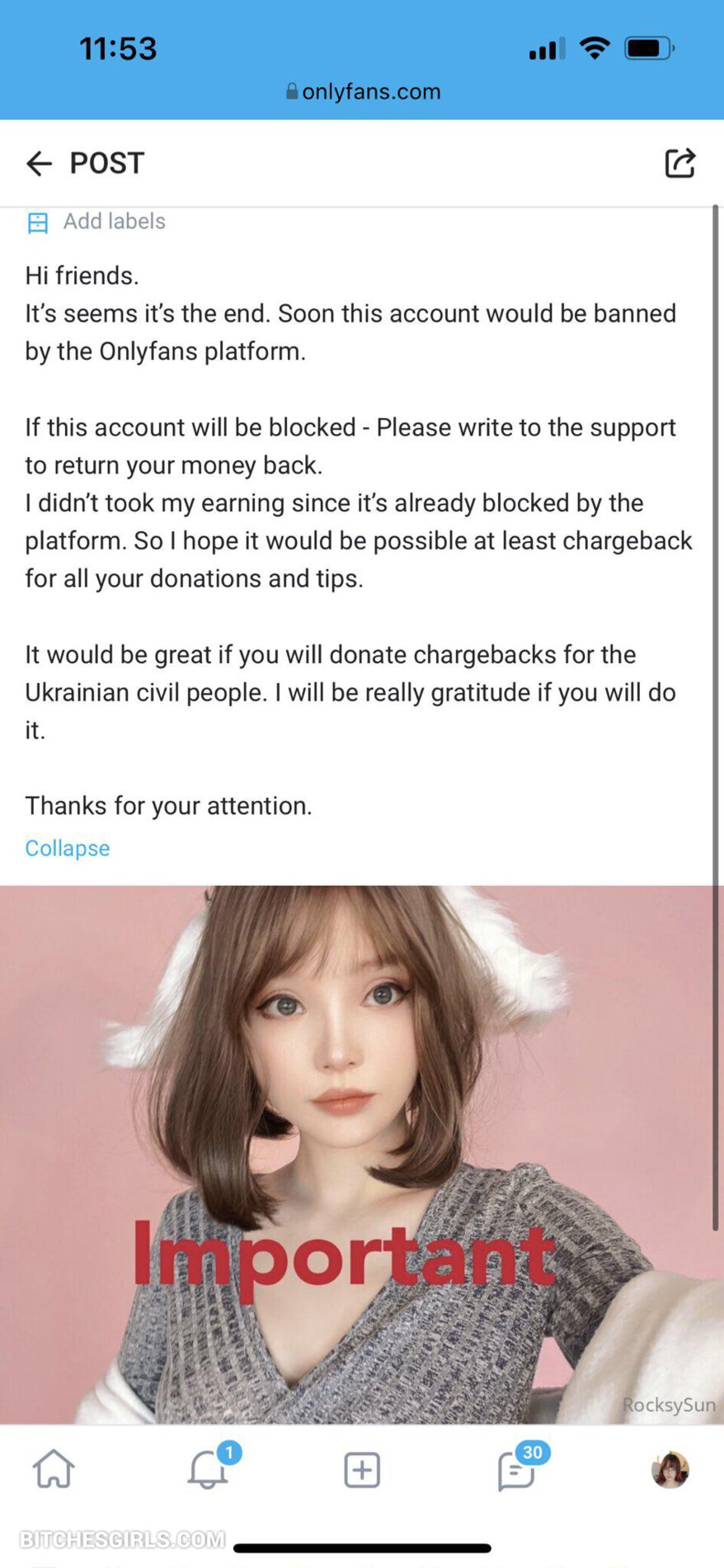This screenshot has height=1568, width=724.
Task: Open messages with 30 unread
Action: point(517,1469)
